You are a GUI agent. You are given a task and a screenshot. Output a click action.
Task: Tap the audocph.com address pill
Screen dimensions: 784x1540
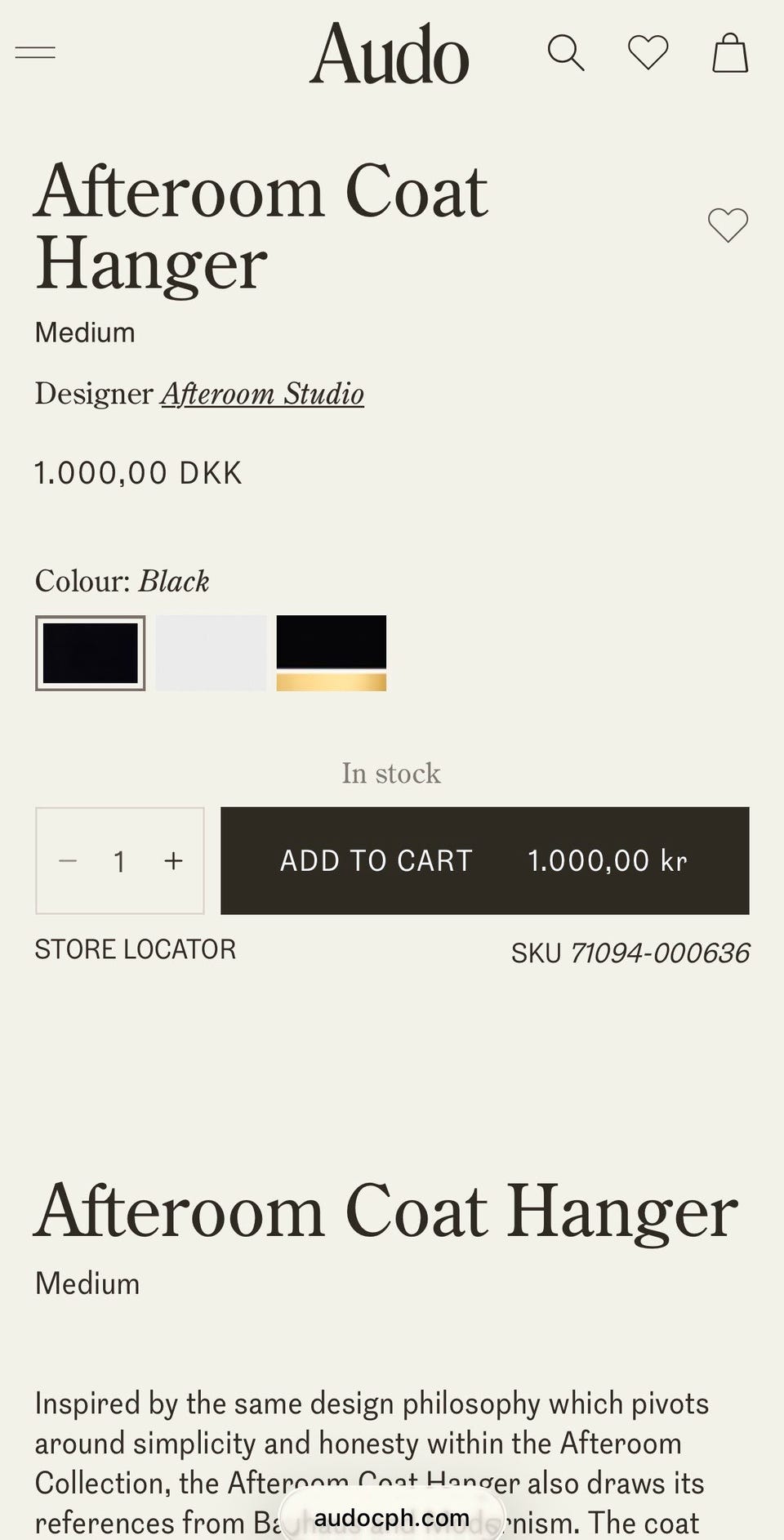coord(392,1518)
